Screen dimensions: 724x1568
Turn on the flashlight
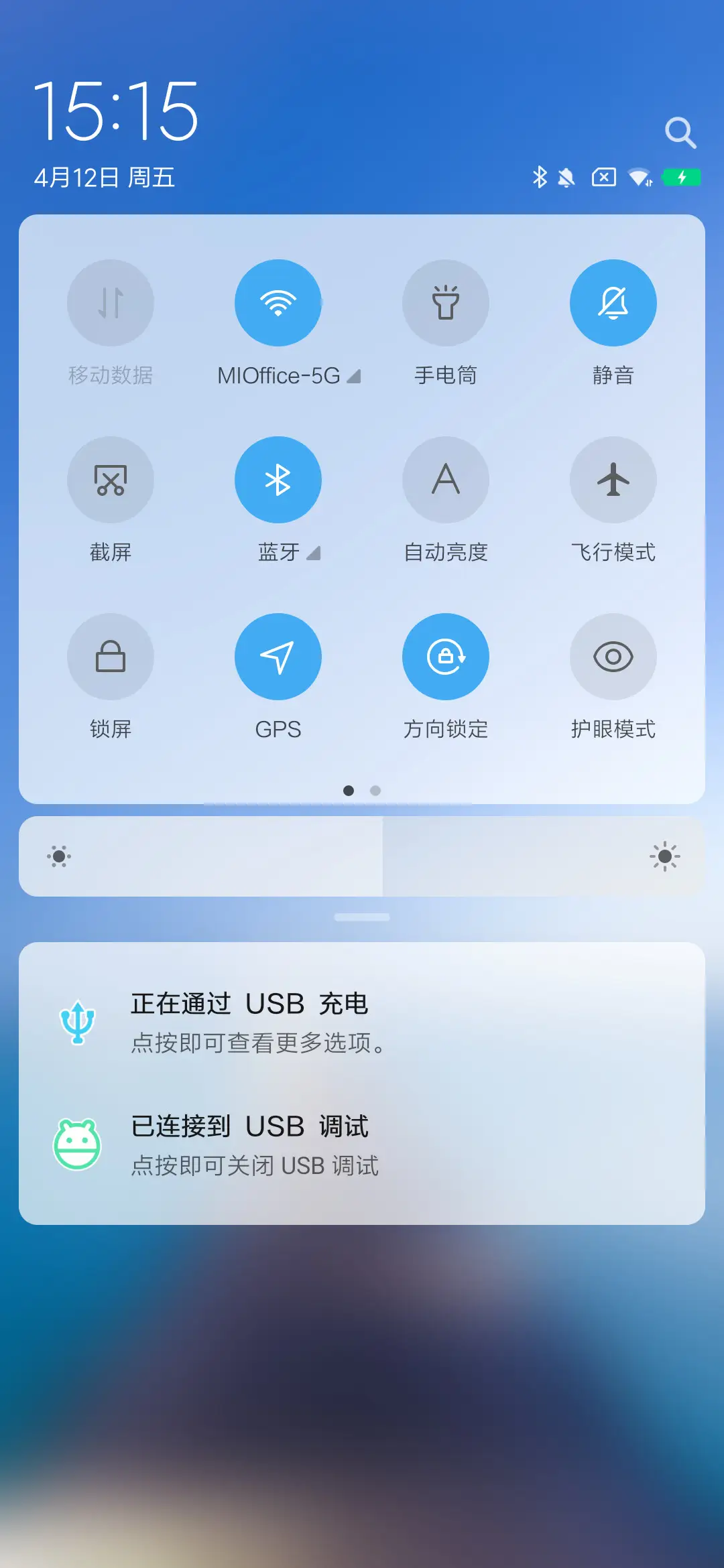pyautogui.click(x=446, y=303)
